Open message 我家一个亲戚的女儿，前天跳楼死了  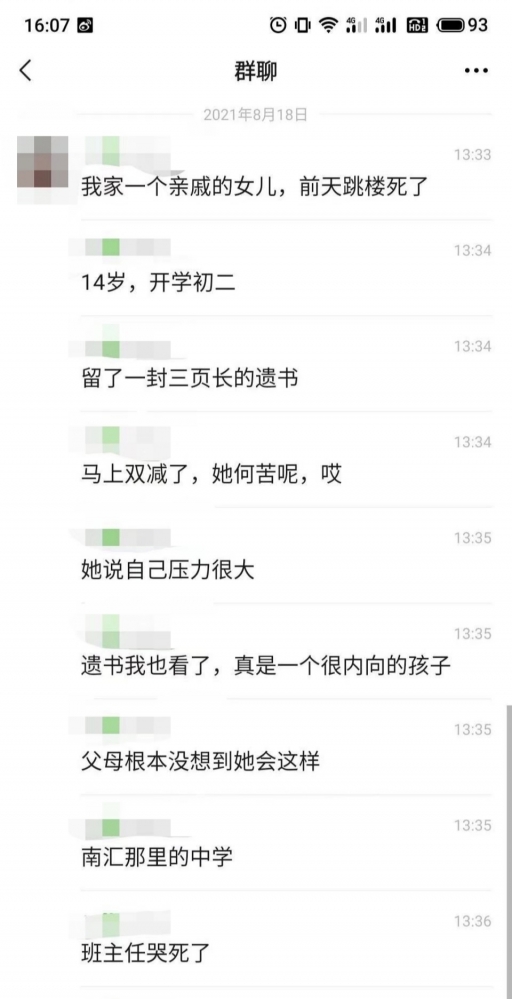(257, 187)
